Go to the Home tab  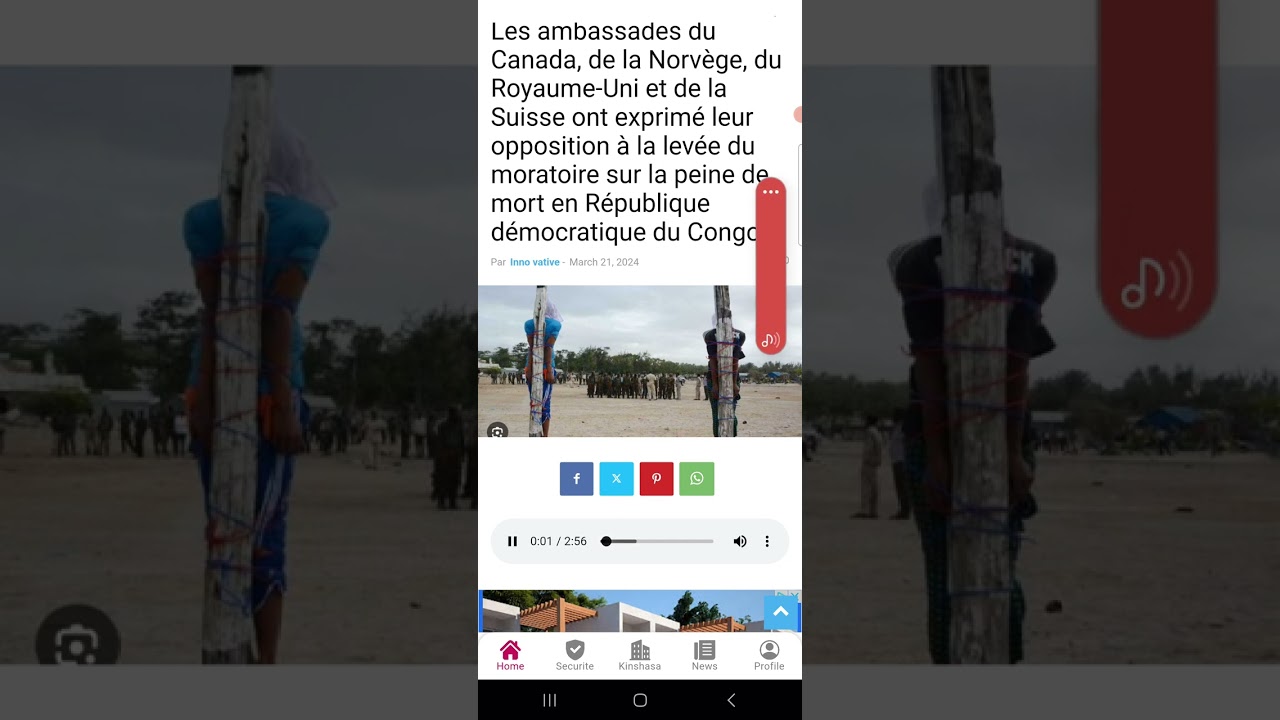point(510,656)
